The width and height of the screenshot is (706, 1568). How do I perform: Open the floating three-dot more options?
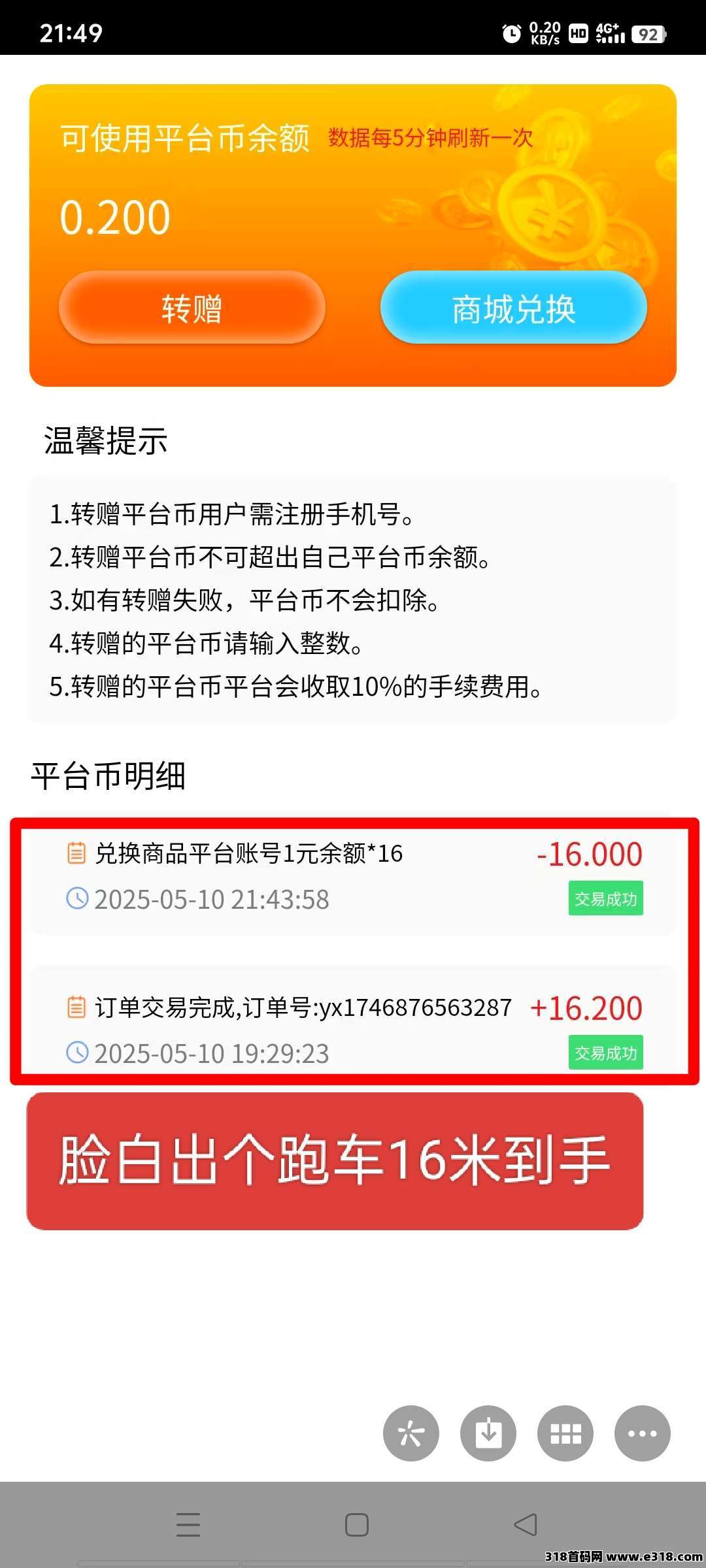coord(642,1433)
